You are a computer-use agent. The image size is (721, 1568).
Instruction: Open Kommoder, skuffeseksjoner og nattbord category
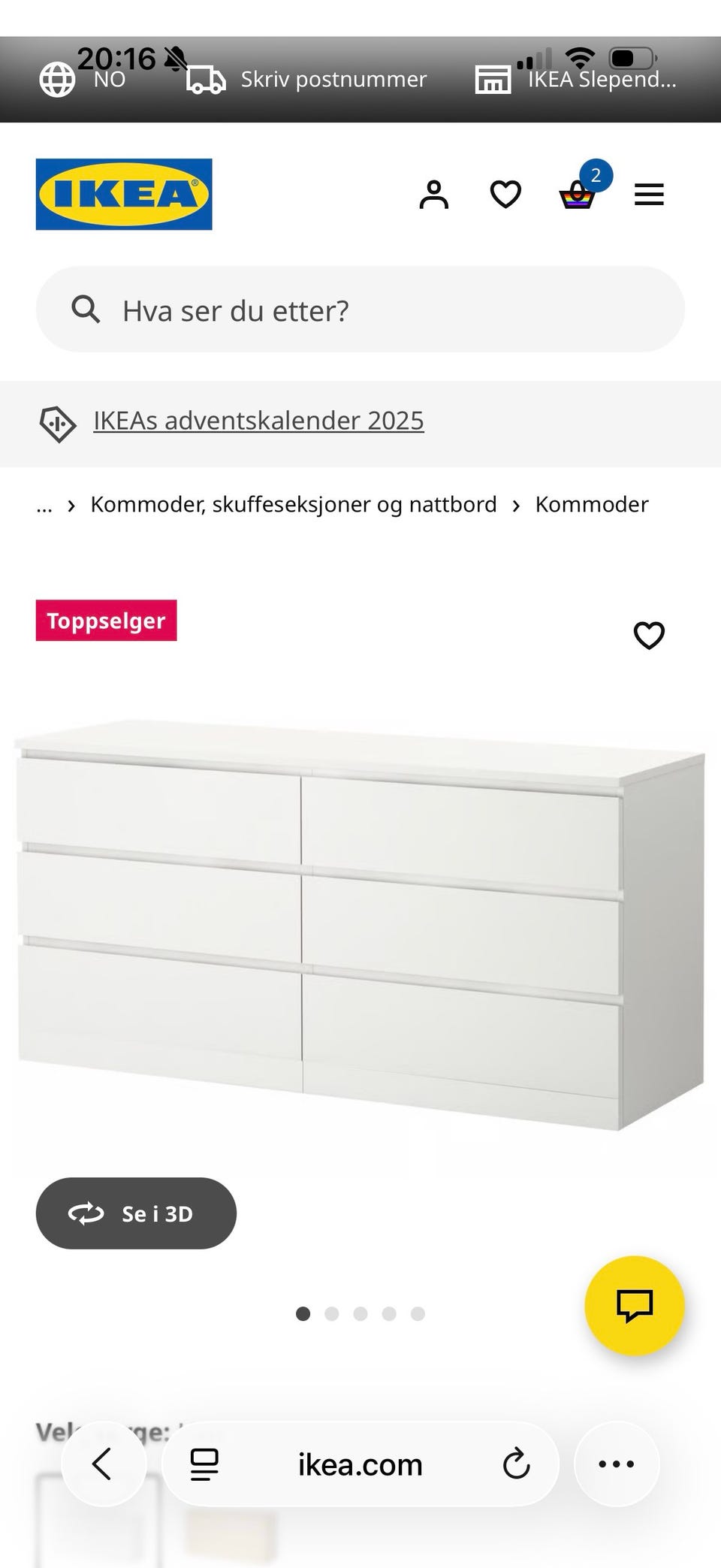tap(293, 504)
